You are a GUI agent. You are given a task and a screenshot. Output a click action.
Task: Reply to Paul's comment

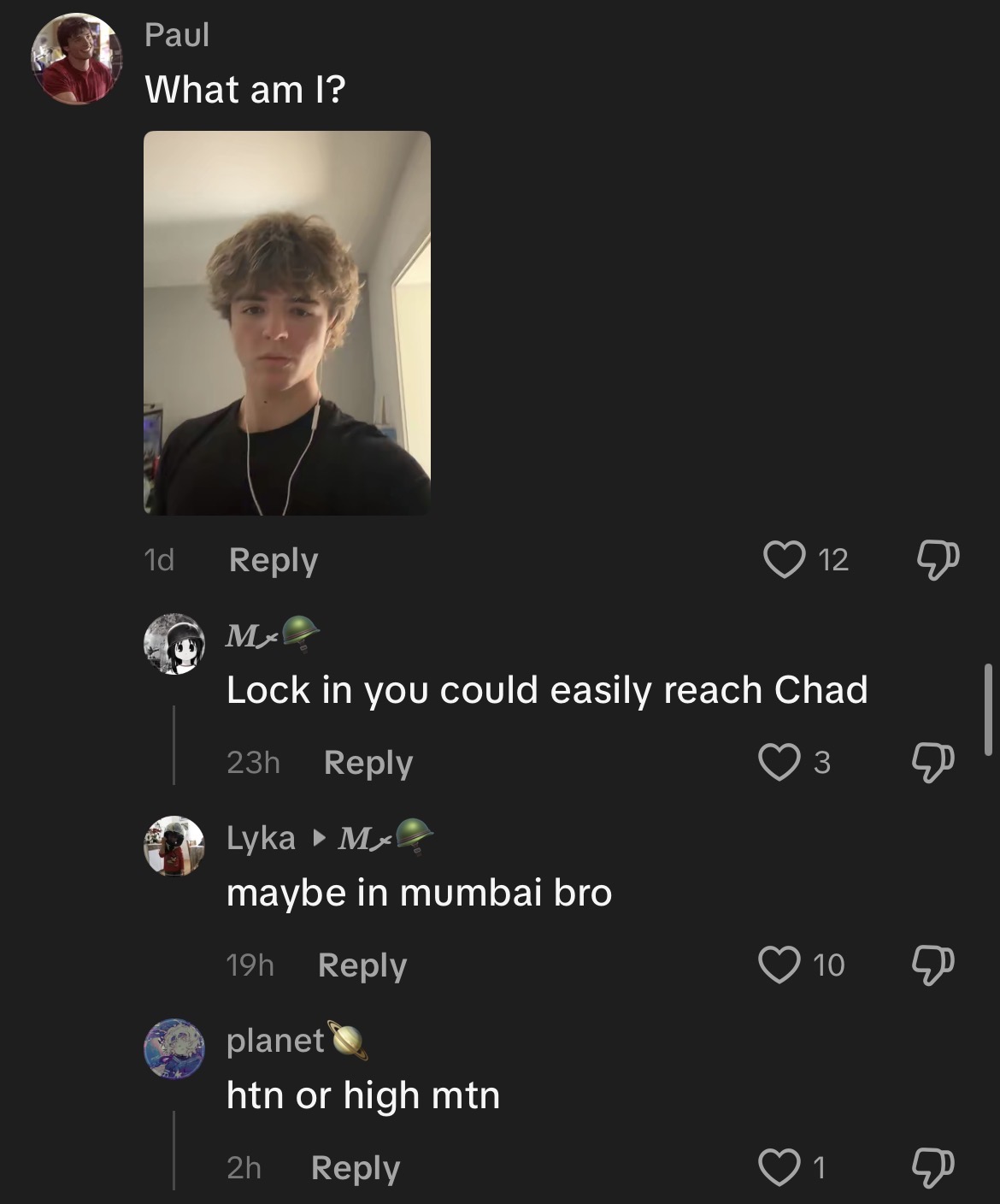[x=273, y=560]
